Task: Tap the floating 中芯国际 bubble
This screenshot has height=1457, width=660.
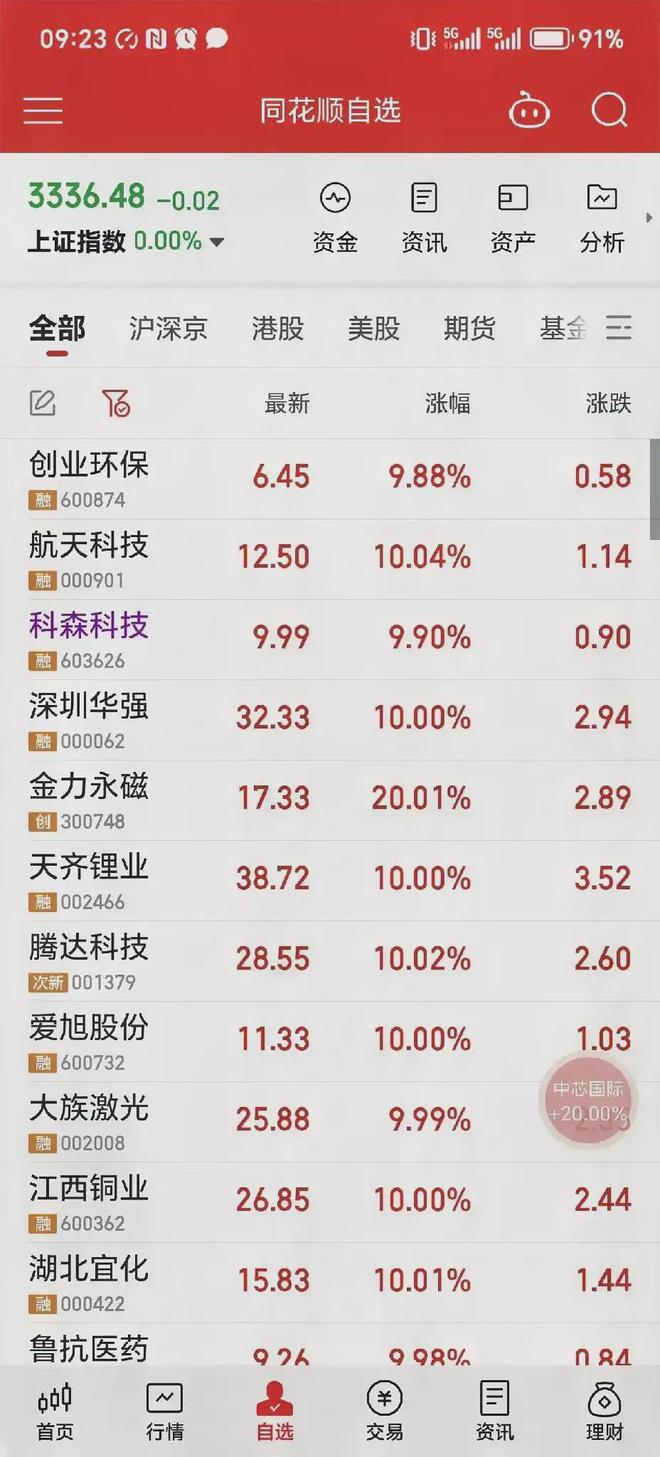Action: click(x=588, y=1101)
